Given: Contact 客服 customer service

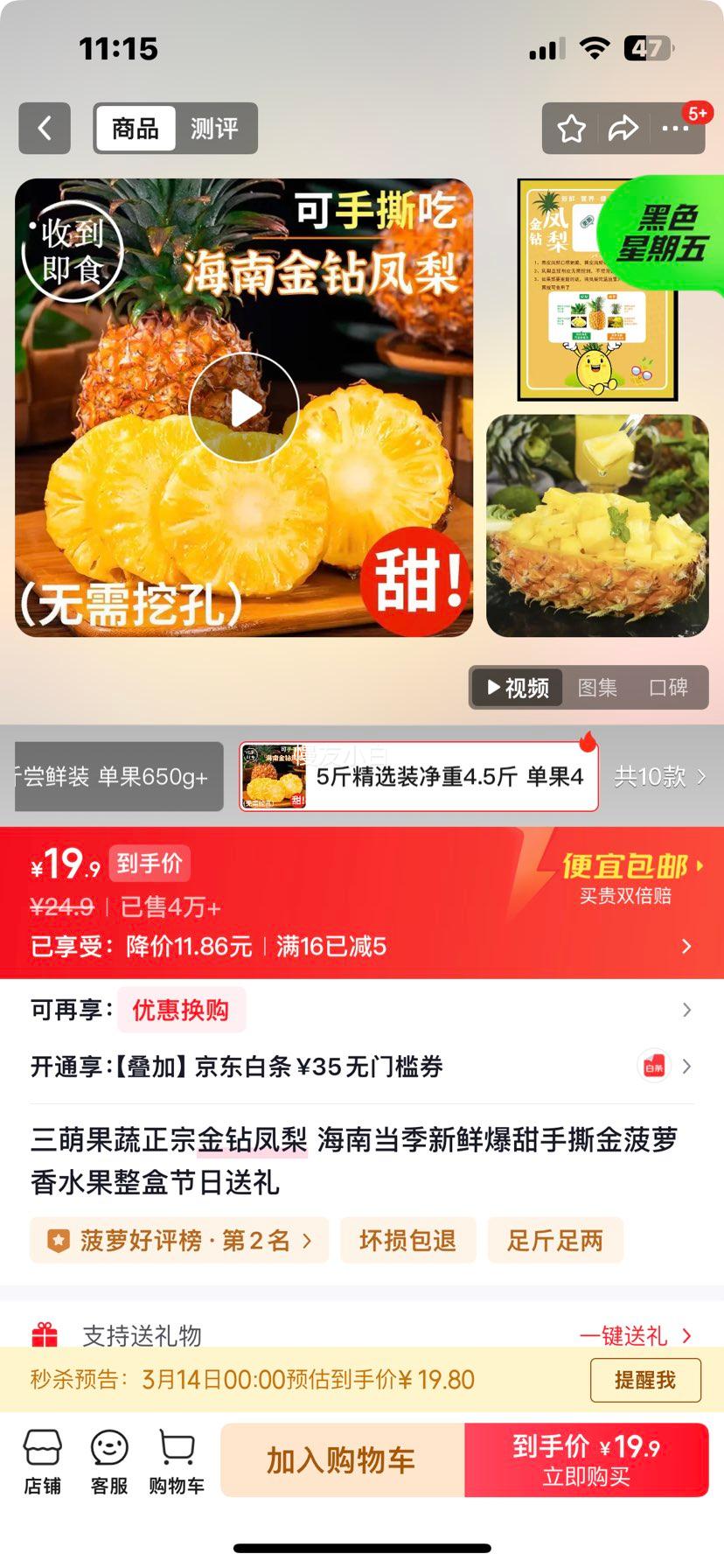Looking at the screenshot, I should (109, 1462).
